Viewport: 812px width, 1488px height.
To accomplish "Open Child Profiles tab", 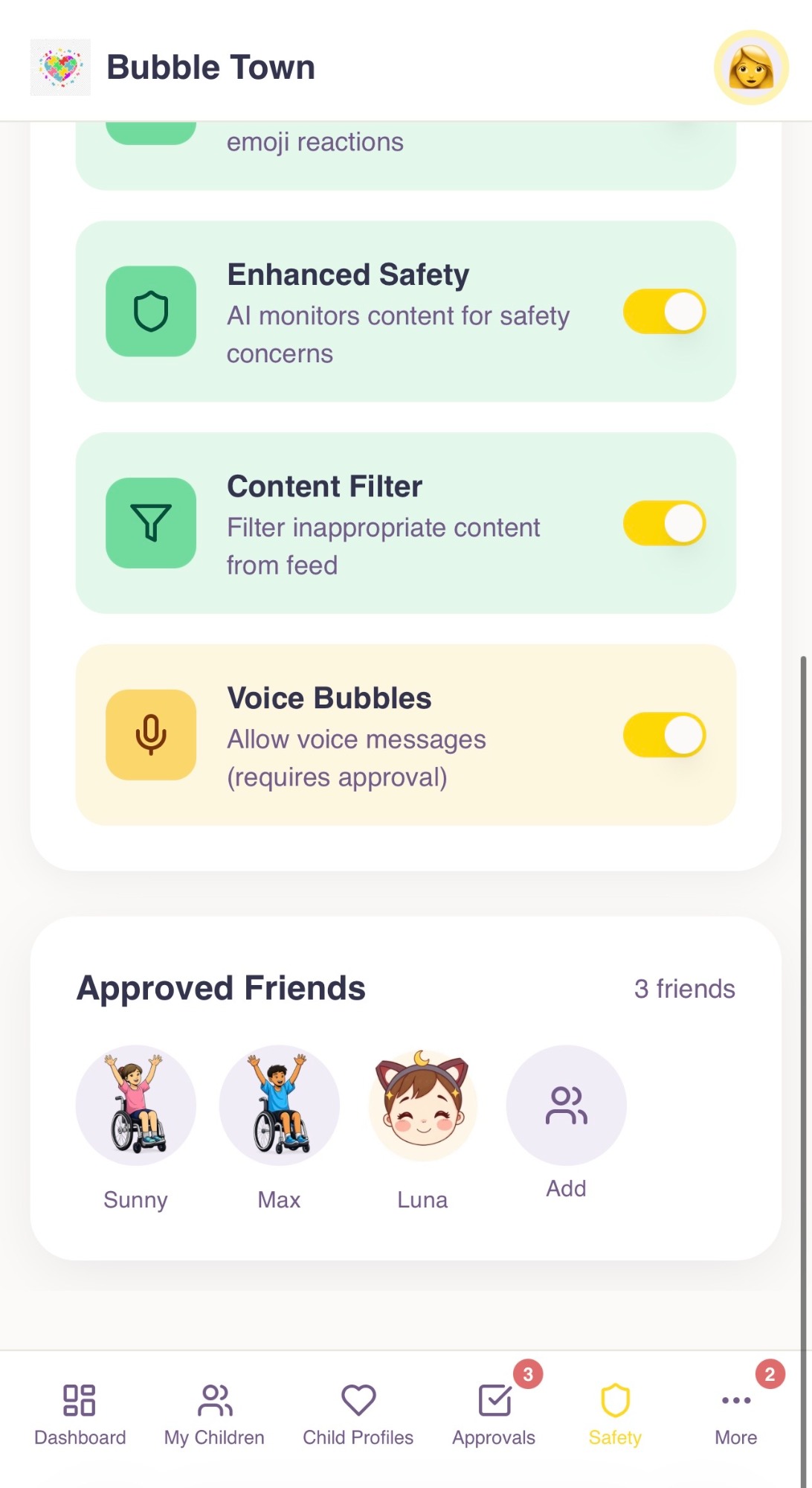I will pos(358,1414).
